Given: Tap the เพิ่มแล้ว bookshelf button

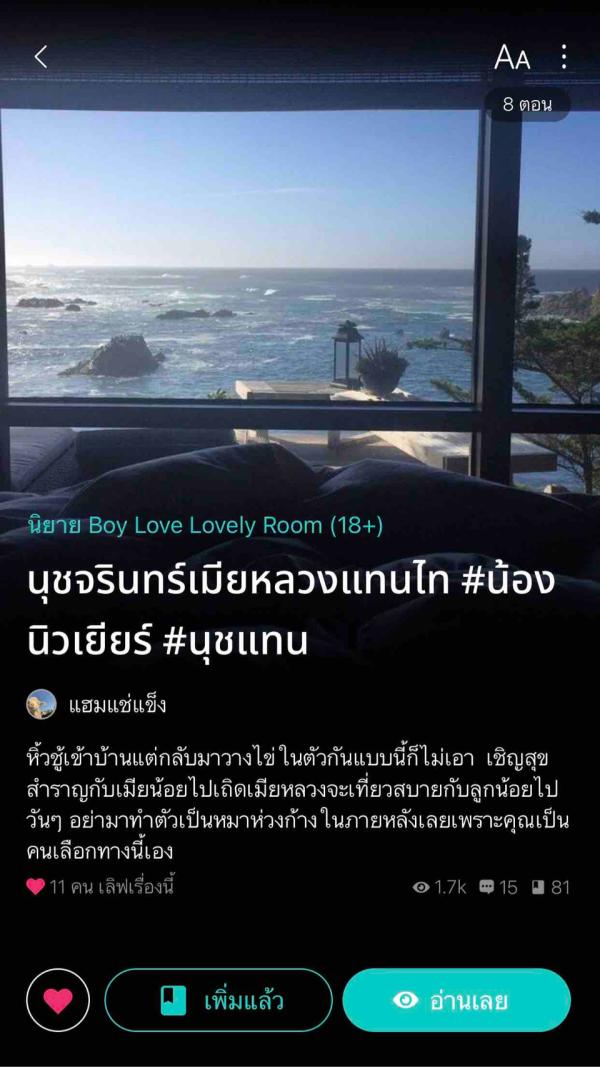Looking at the screenshot, I should [x=218, y=1000].
